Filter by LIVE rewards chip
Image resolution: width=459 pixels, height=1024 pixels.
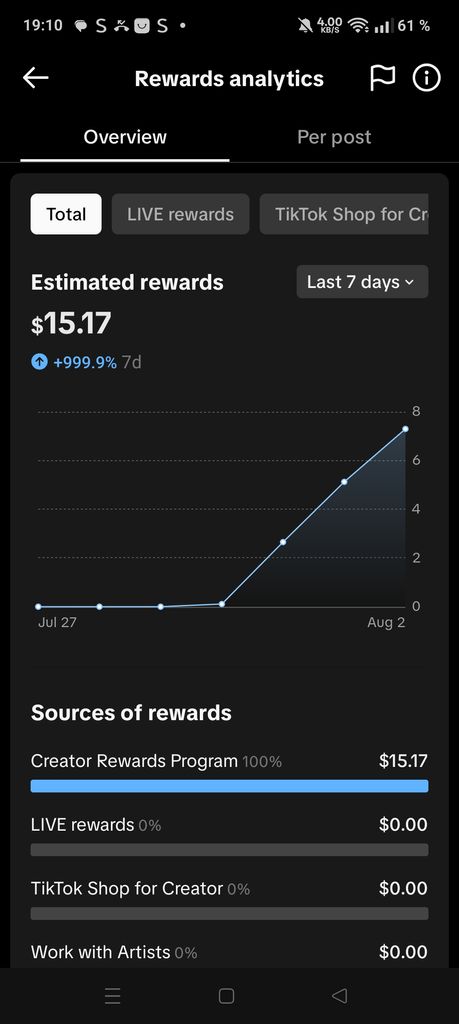click(180, 214)
